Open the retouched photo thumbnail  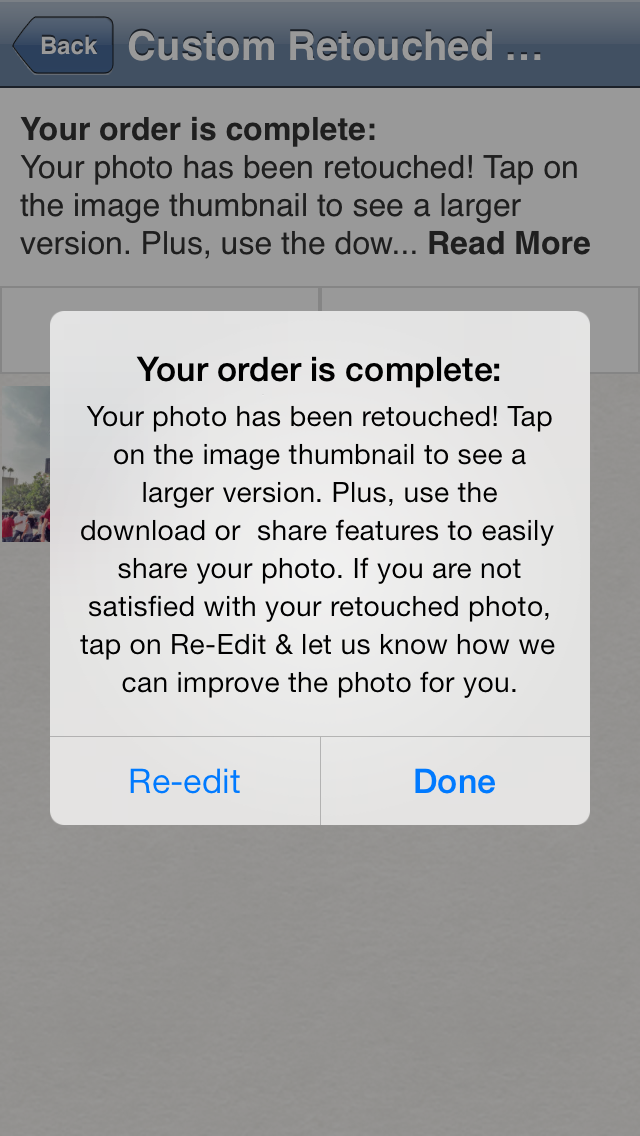(x=25, y=464)
